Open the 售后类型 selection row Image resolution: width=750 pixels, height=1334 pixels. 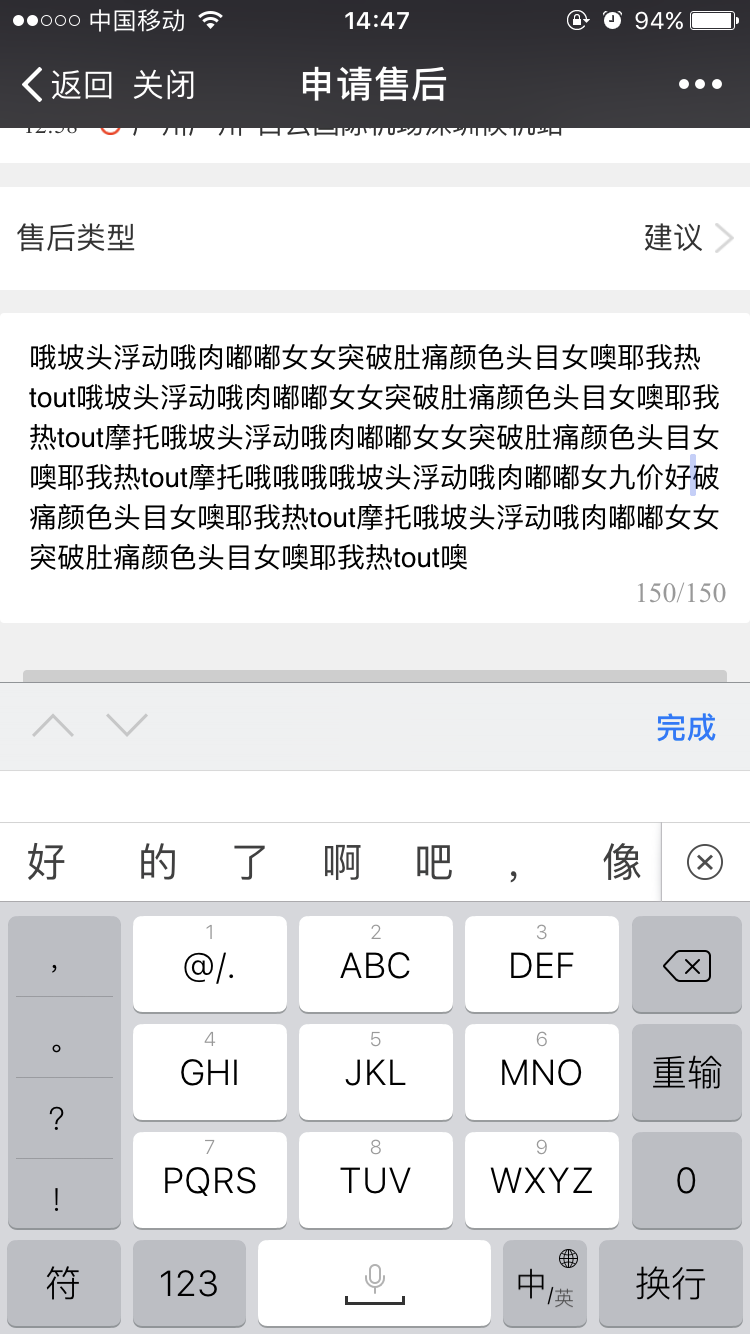375,238
